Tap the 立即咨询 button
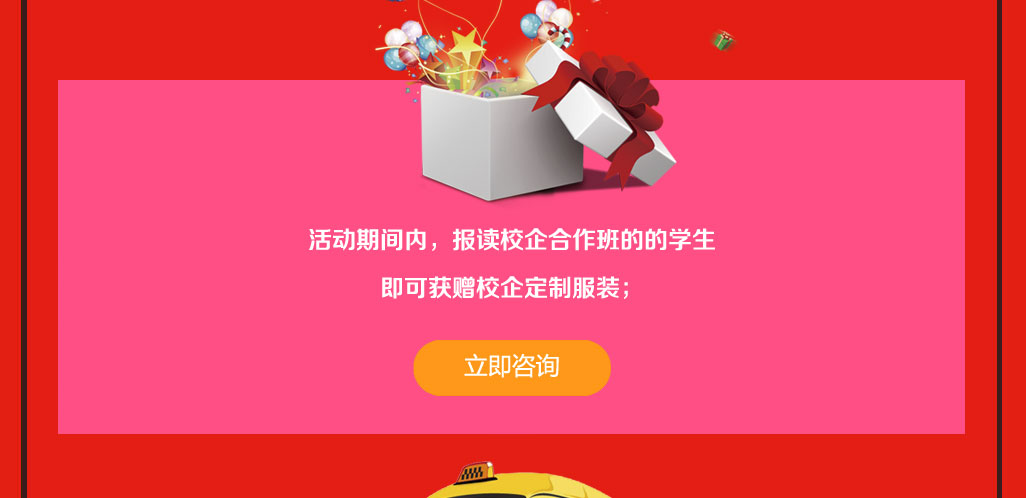 click(511, 367)
